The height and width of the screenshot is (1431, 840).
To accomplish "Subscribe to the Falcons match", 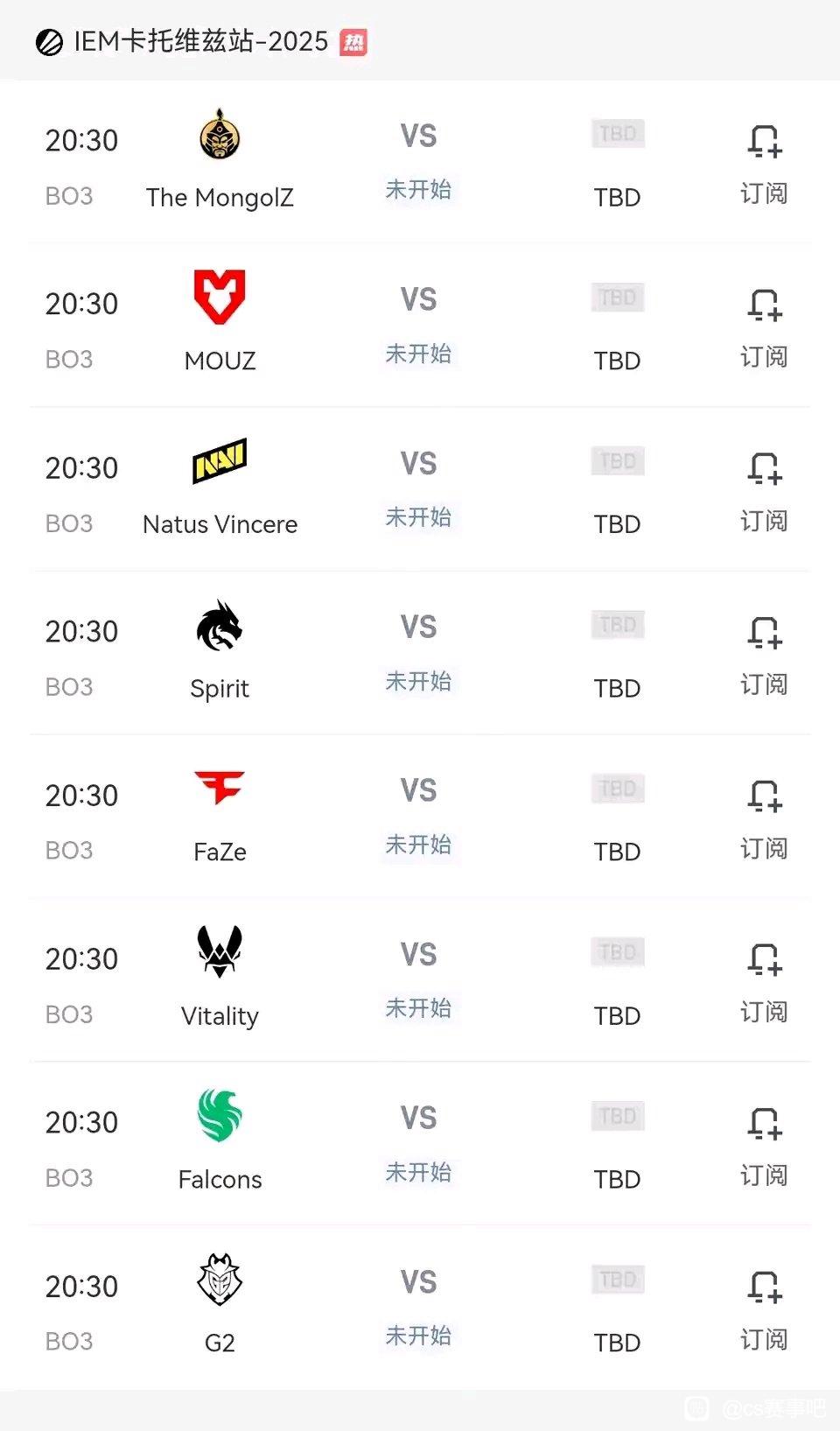I will coord(764,1146).
